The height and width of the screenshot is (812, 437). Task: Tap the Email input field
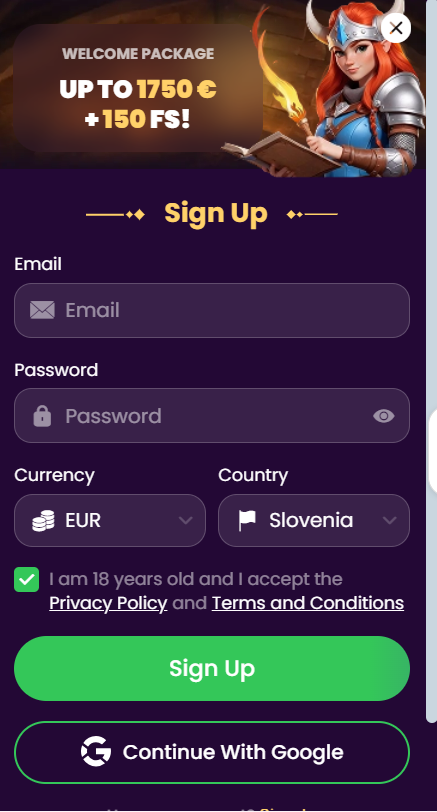coord(212,310)
